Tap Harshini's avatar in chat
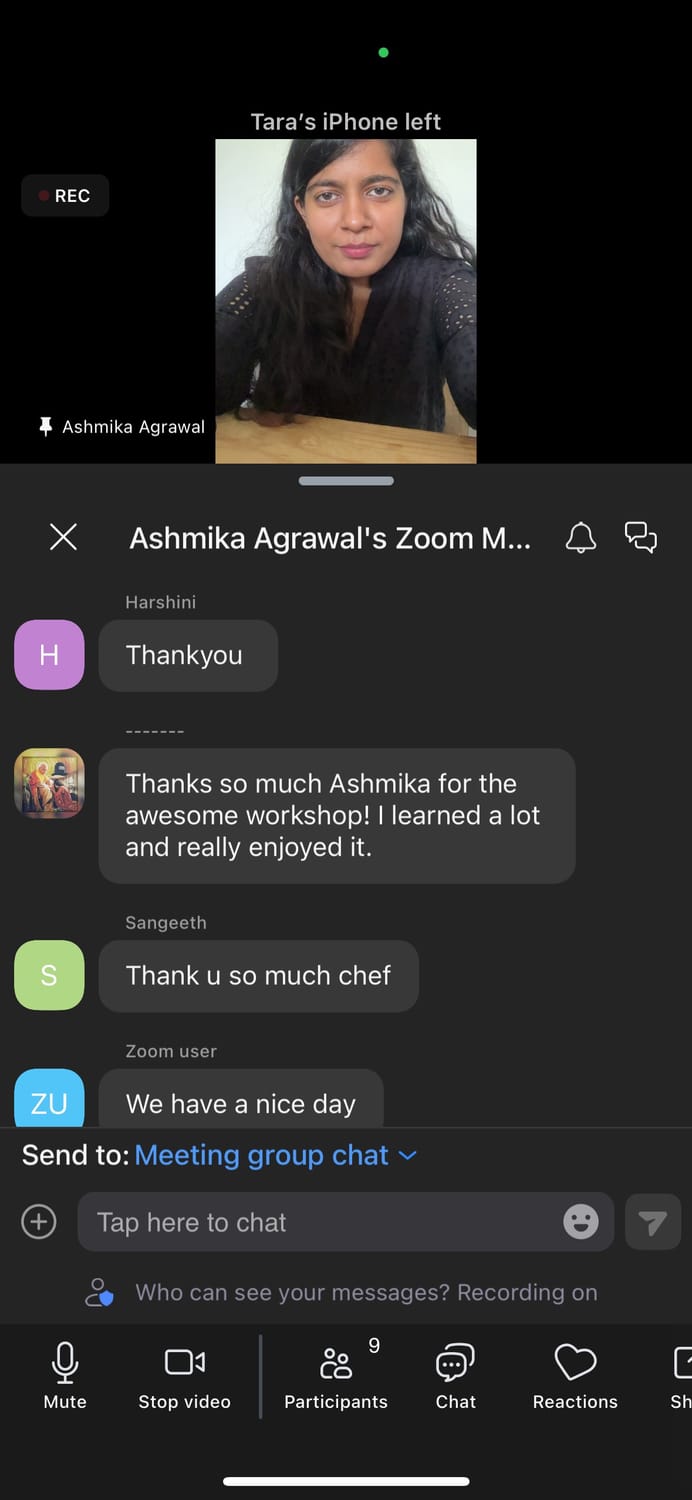This screenshot has width=692, height=1500. pyautogui.click(x=49, y=655)
